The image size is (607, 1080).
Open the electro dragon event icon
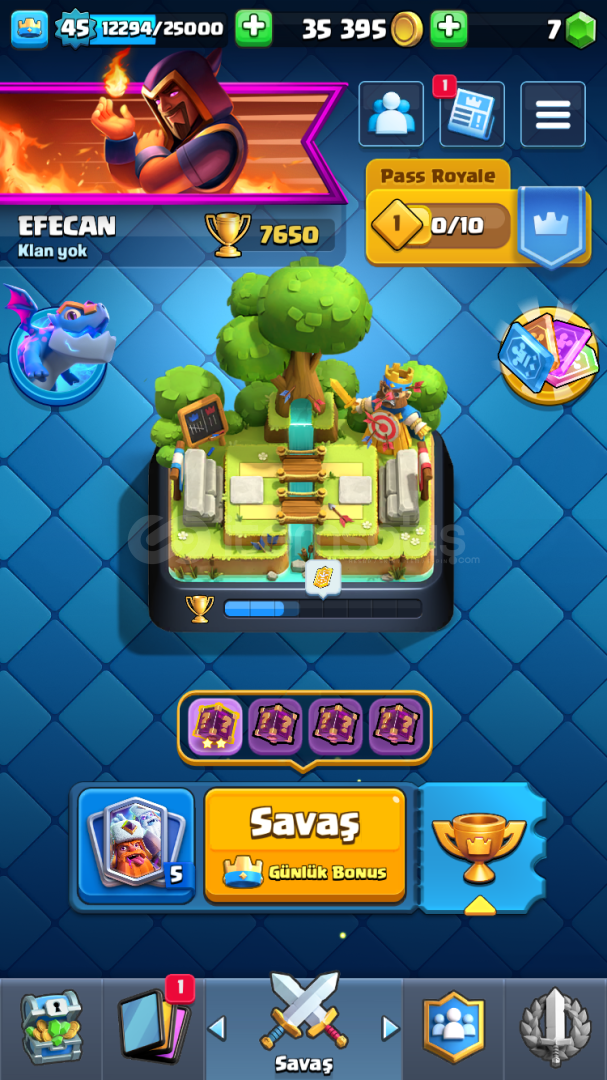coord(59,344)
